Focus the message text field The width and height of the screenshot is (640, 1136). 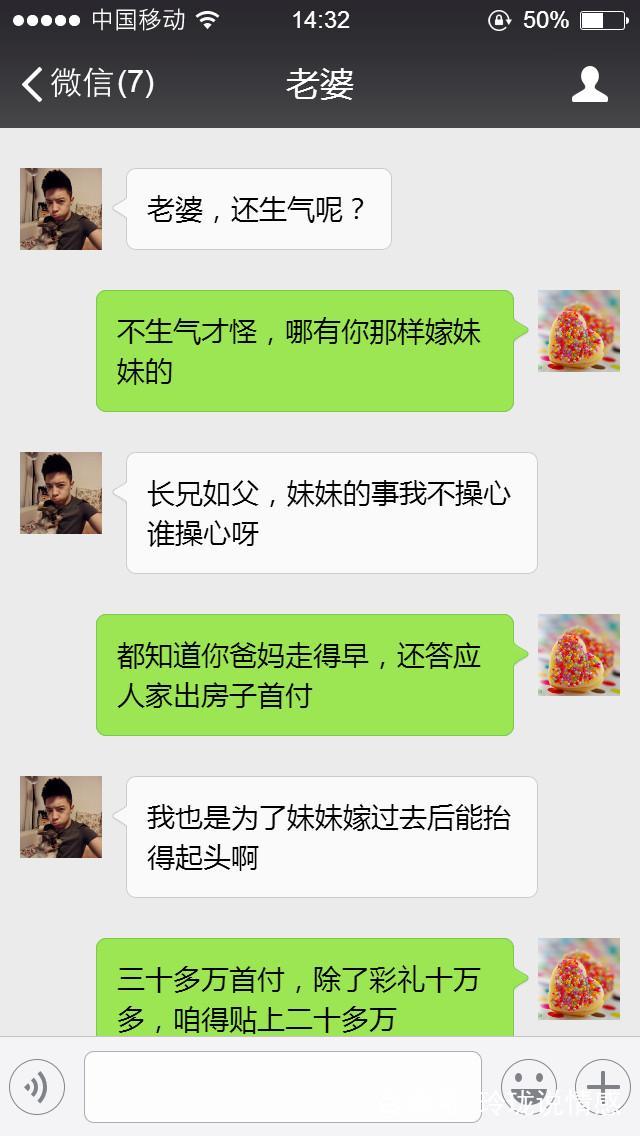(283, 1087)
